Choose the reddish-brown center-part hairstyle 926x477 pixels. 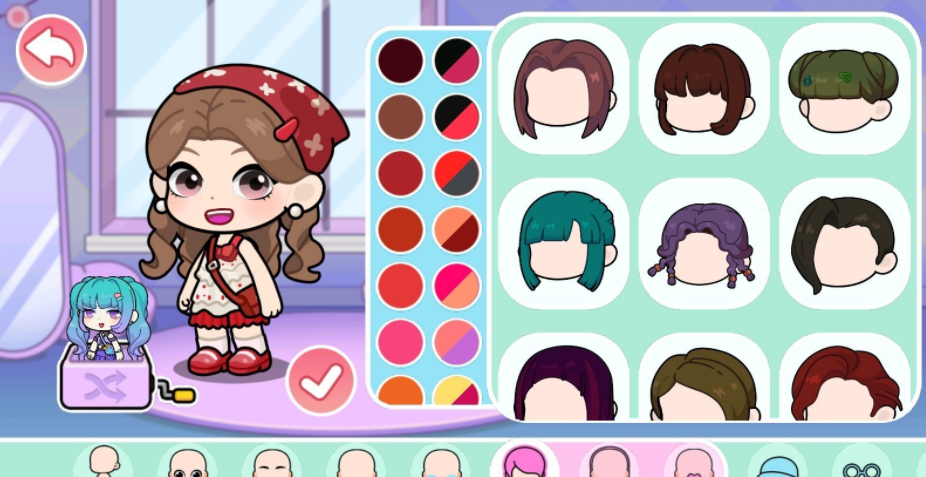pos(563,88)
